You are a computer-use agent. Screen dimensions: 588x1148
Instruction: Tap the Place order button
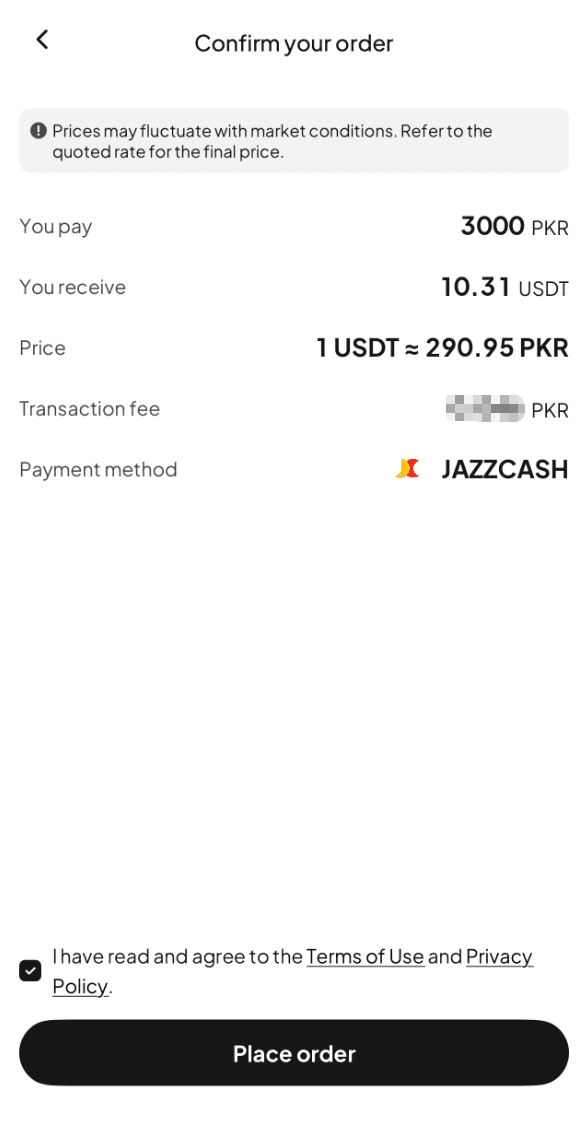294,1053
